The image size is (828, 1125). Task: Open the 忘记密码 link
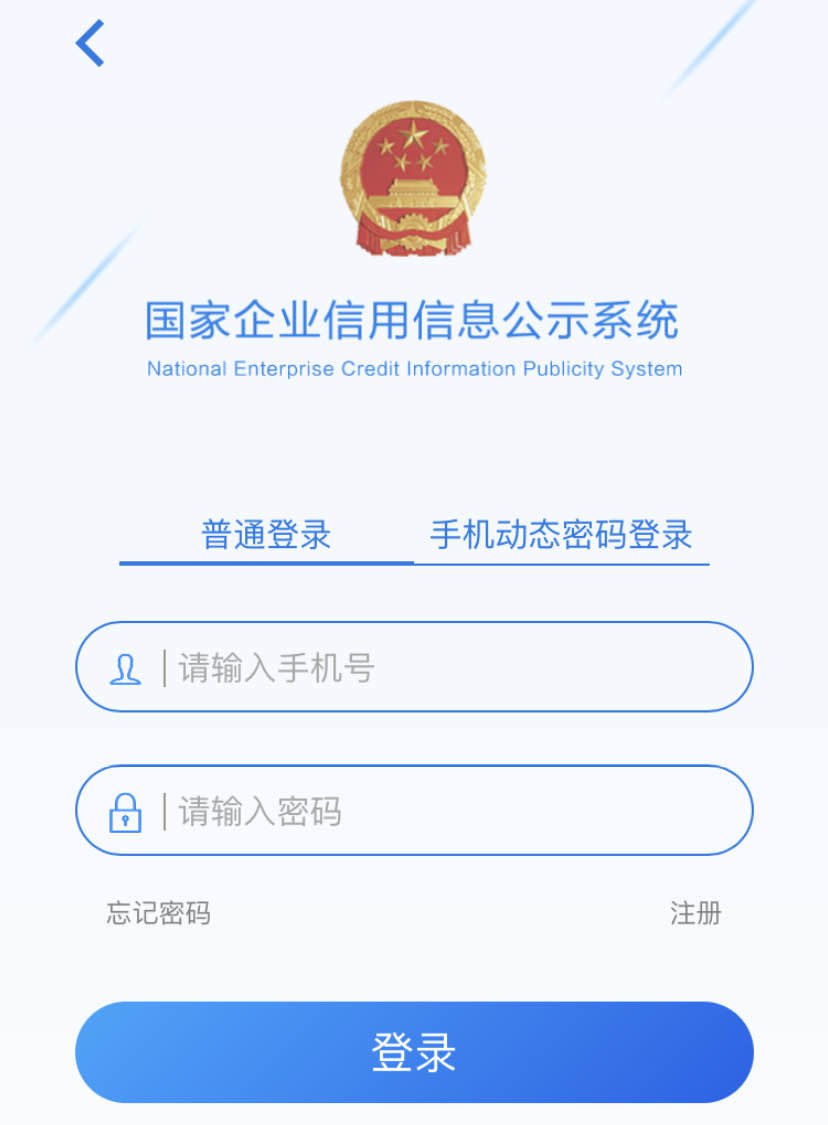pyautogui.click(x=158, y=913)
